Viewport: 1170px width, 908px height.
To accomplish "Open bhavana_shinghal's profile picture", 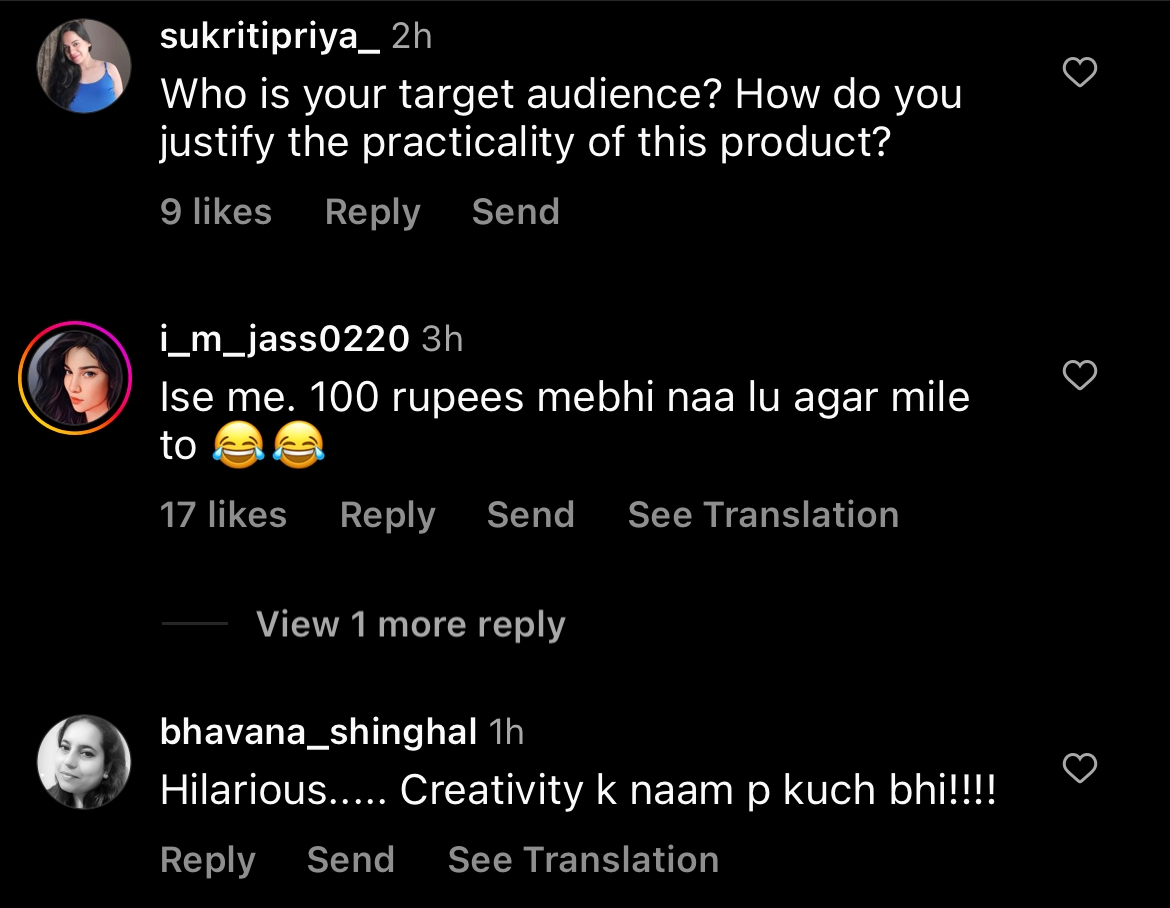I will coord(84,762).
